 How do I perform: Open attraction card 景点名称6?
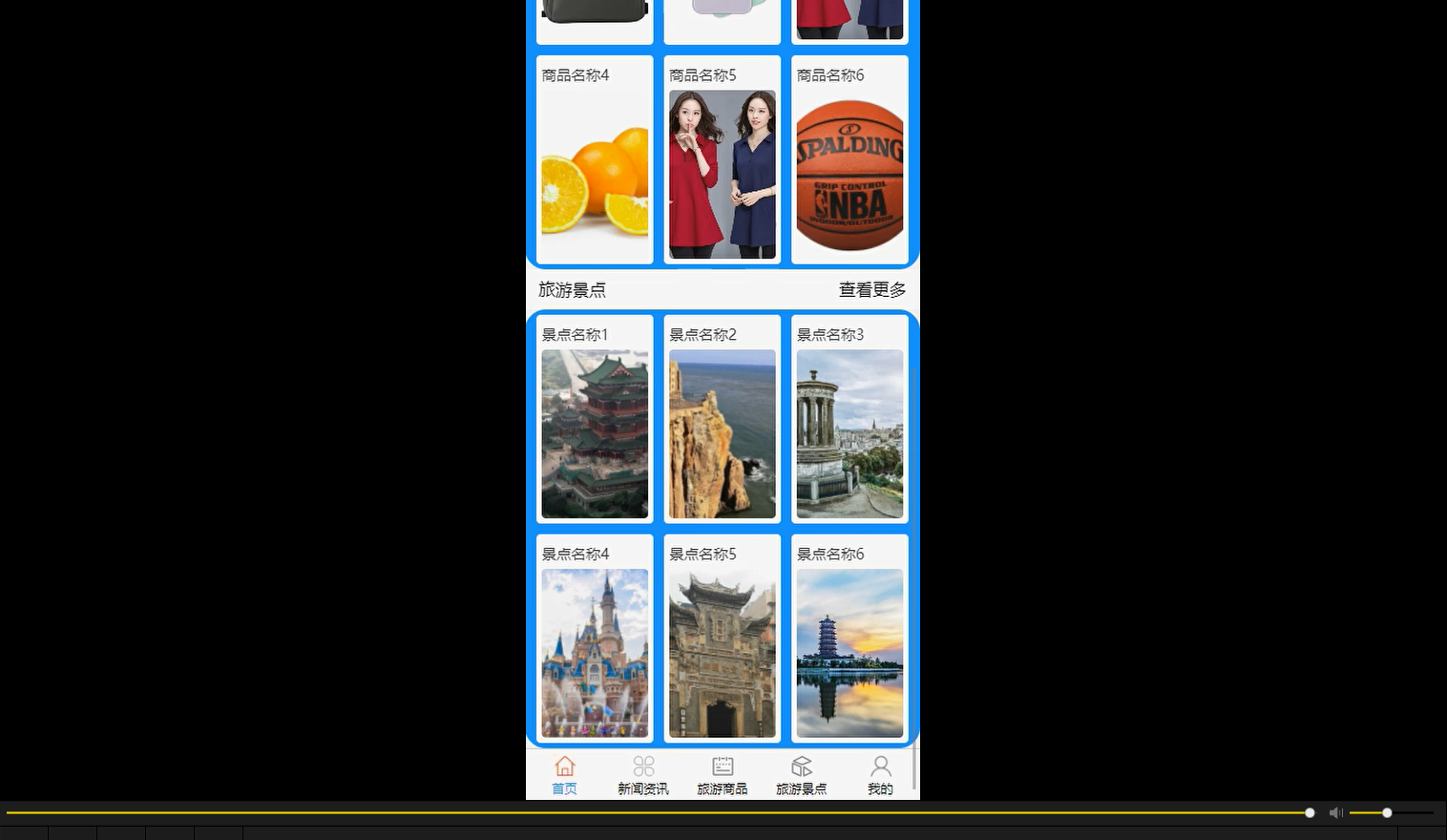pyautogui.click(x=849, y=640)
